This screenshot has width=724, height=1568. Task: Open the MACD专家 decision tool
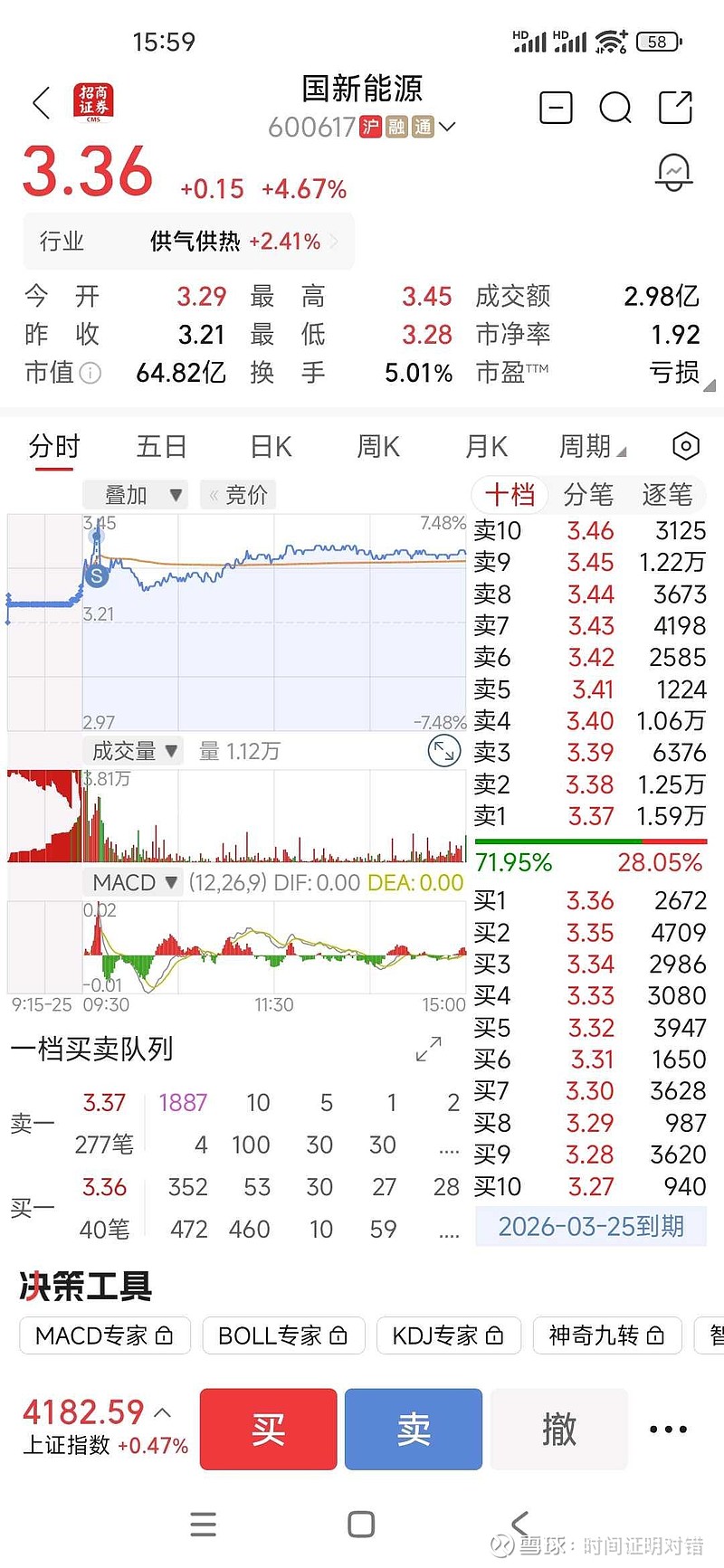pyautogui.click(x=104, y=1335)
